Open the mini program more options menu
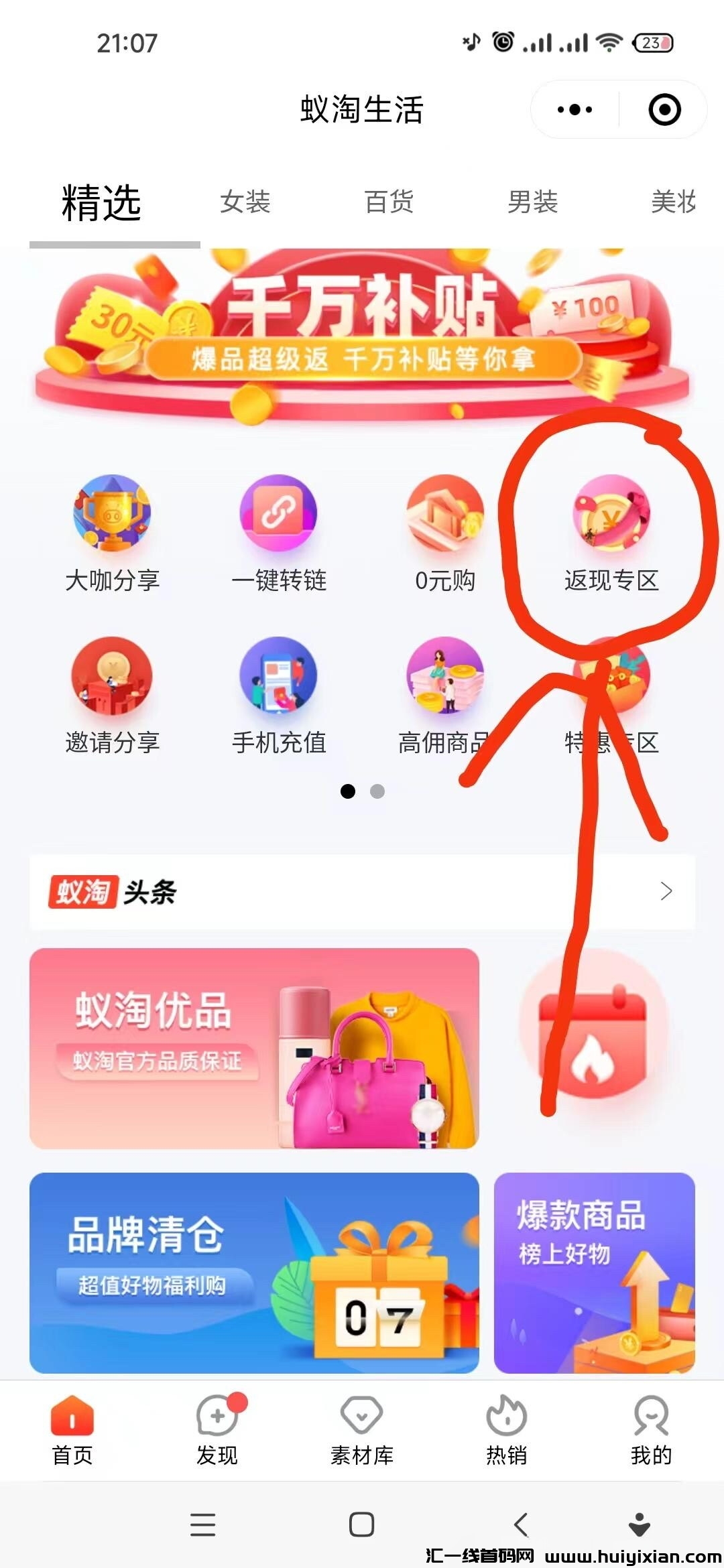The height and width of the screenshot is (1568, 724). click(575, 109)
